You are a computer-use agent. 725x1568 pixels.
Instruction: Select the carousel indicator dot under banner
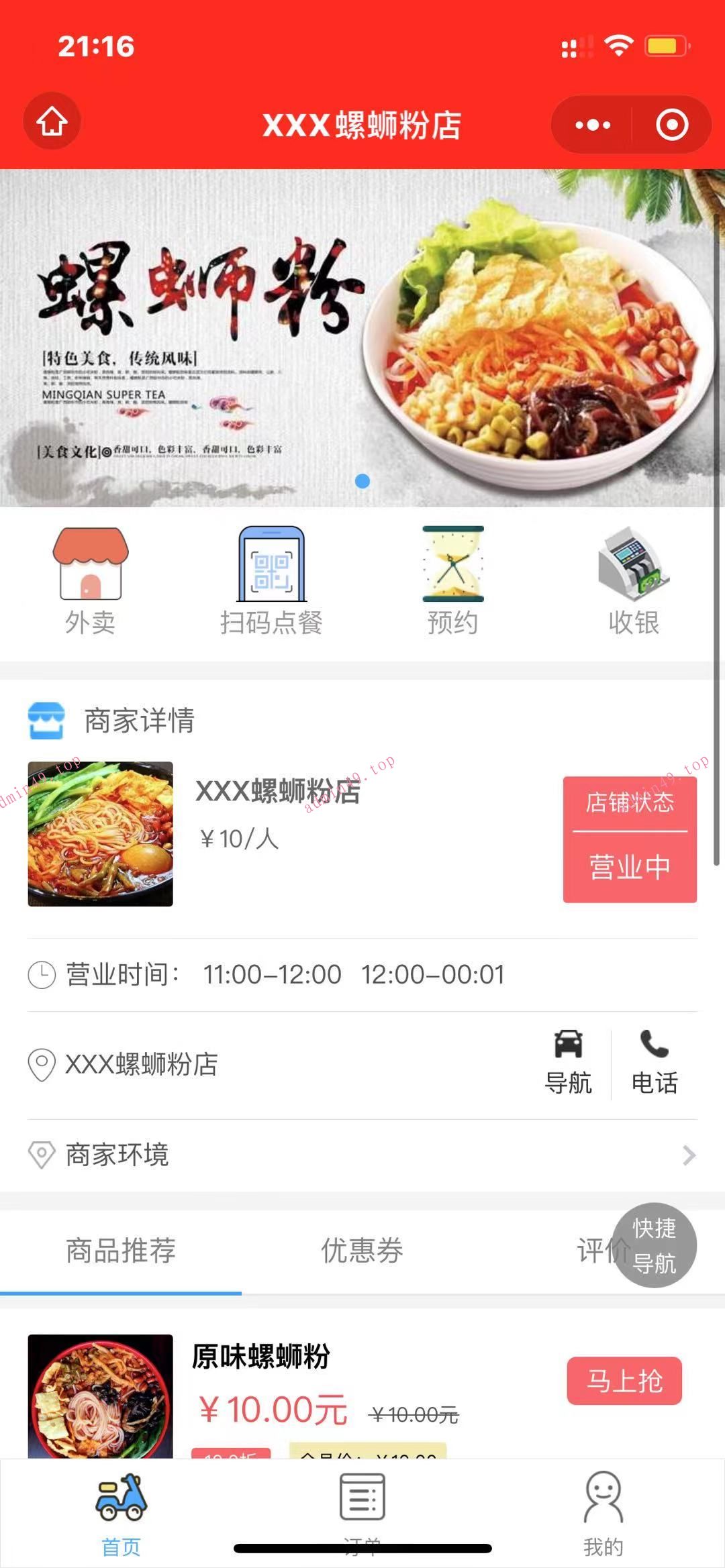(362, 479)
